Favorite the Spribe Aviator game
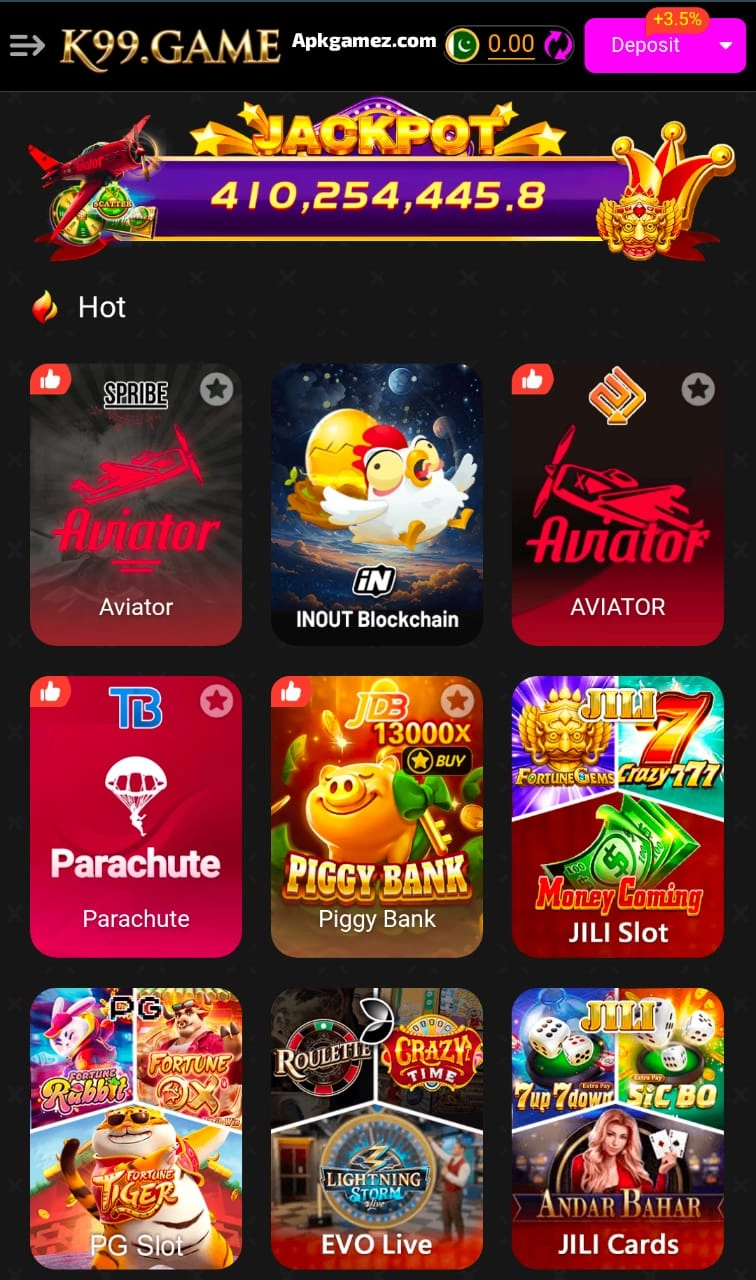 216,389
